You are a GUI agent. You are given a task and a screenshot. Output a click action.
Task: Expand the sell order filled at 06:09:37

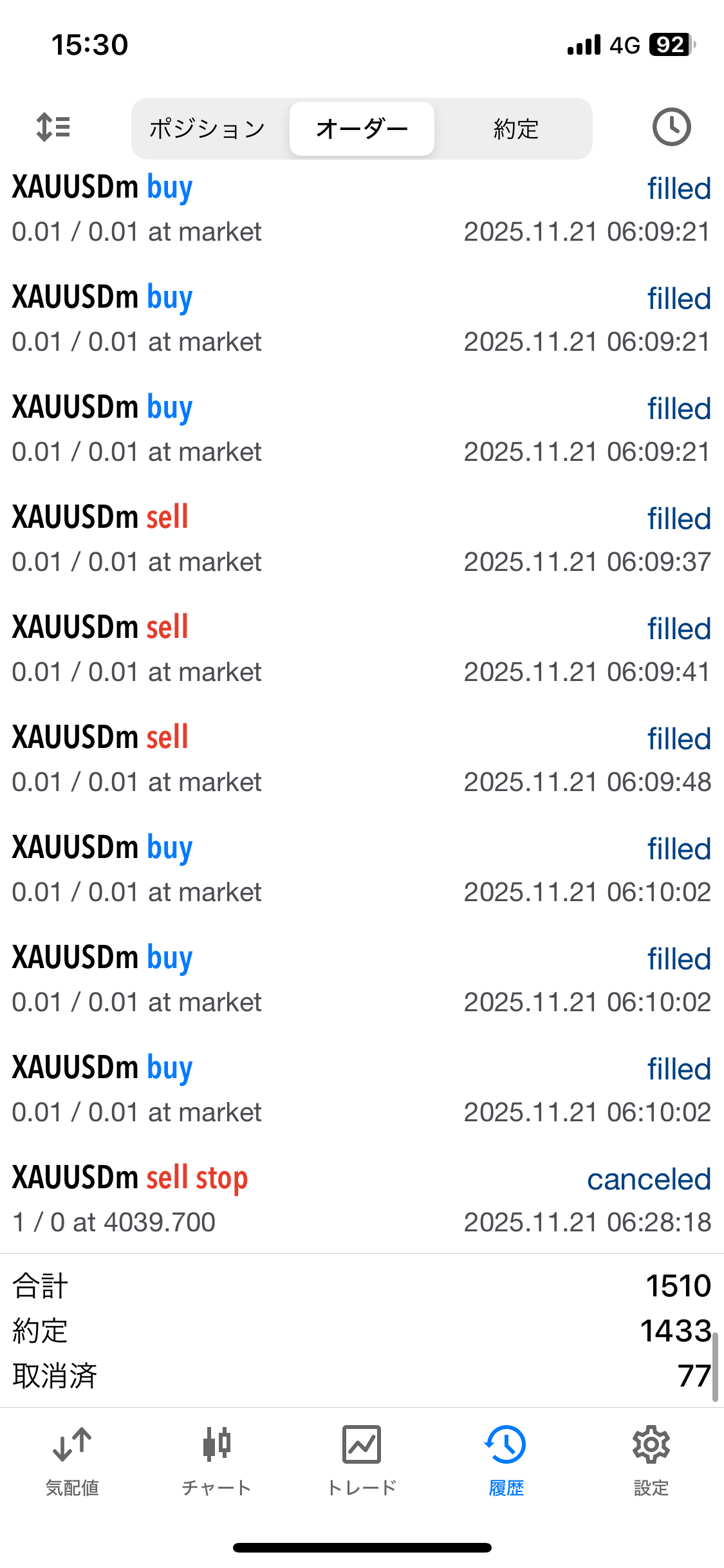pyautogui.click(x=362, y=539)
